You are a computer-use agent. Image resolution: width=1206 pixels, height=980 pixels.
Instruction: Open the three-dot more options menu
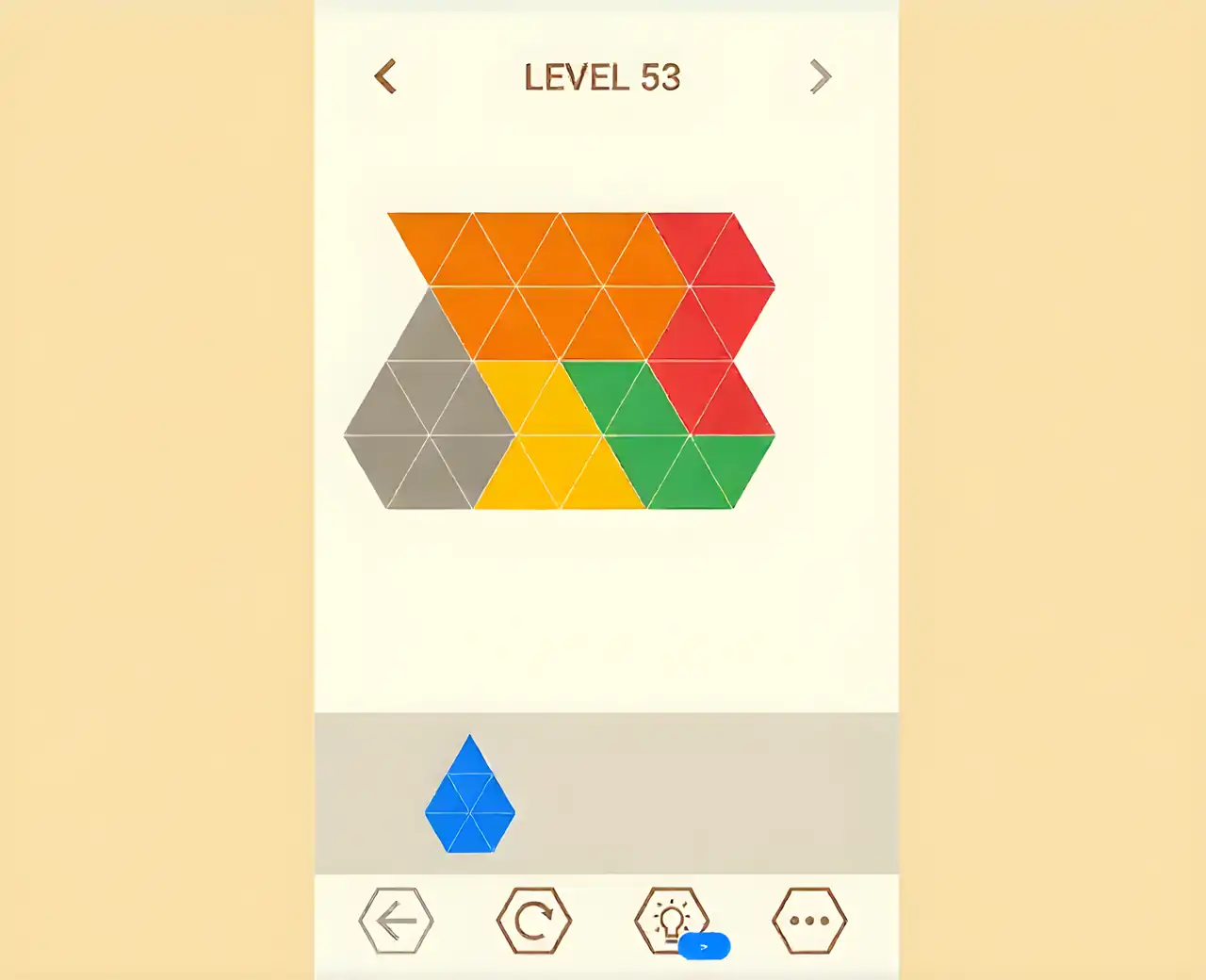point(809,921)
